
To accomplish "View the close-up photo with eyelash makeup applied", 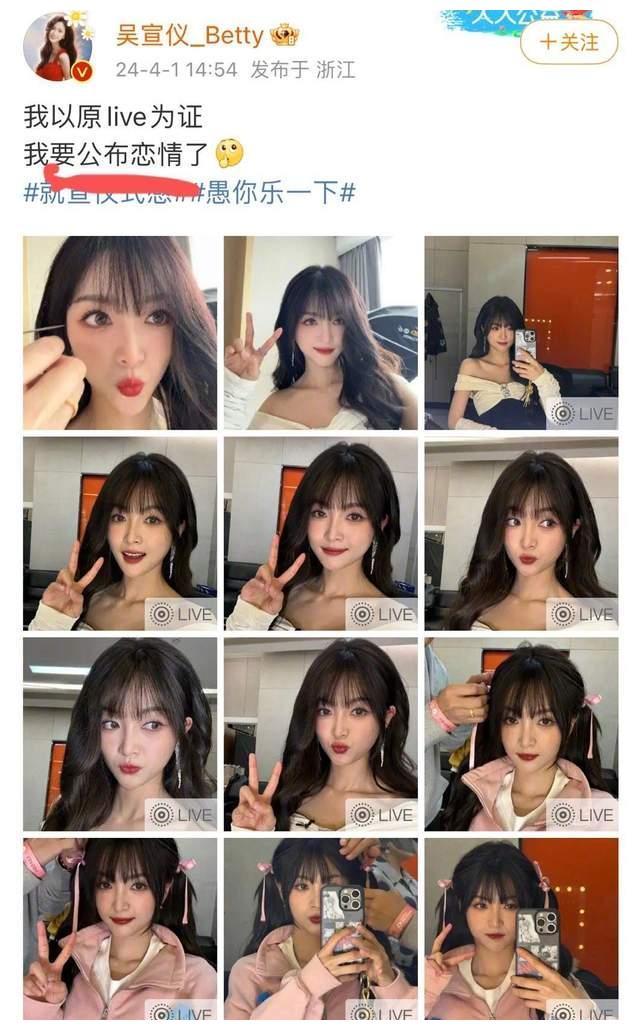I will 120,332.
